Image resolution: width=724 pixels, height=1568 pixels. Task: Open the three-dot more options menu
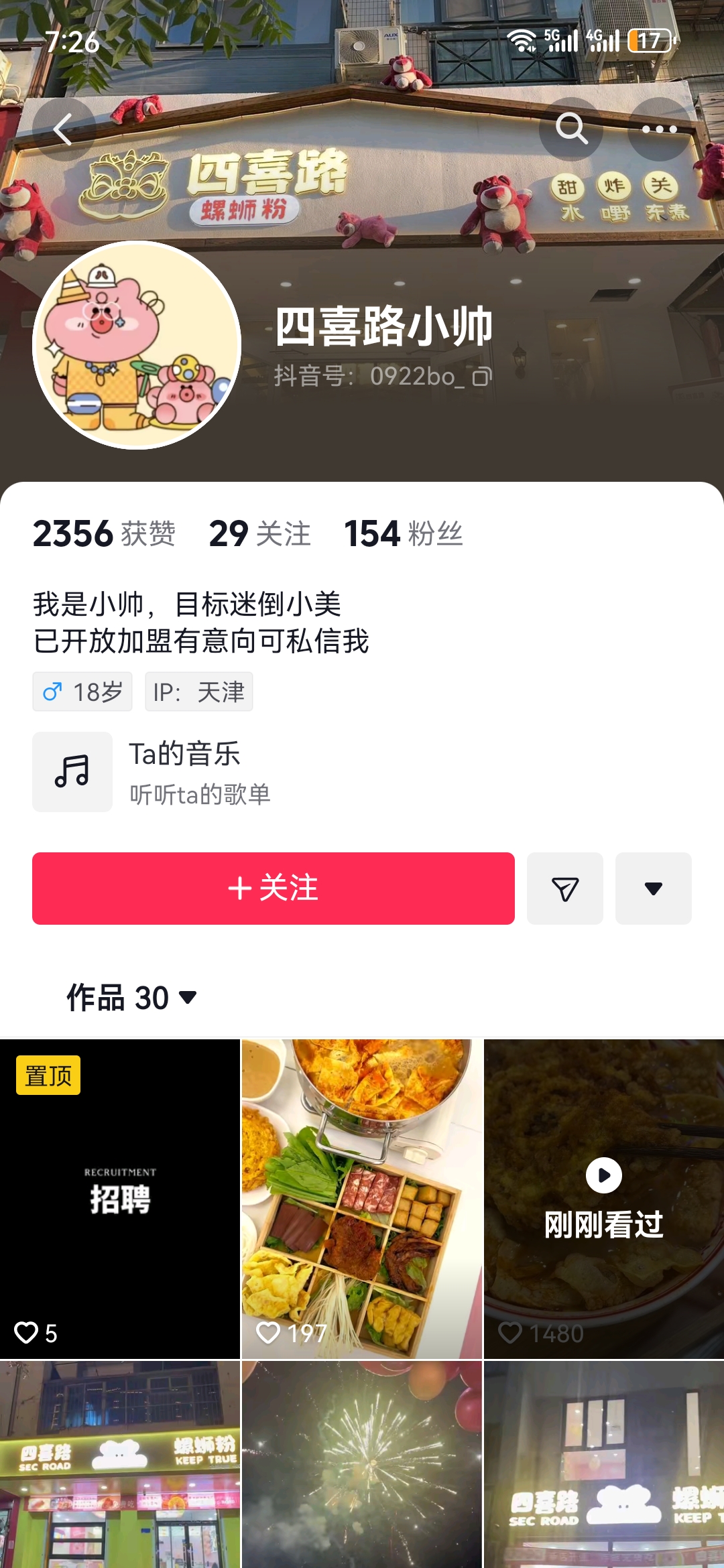tap(659, 129)
